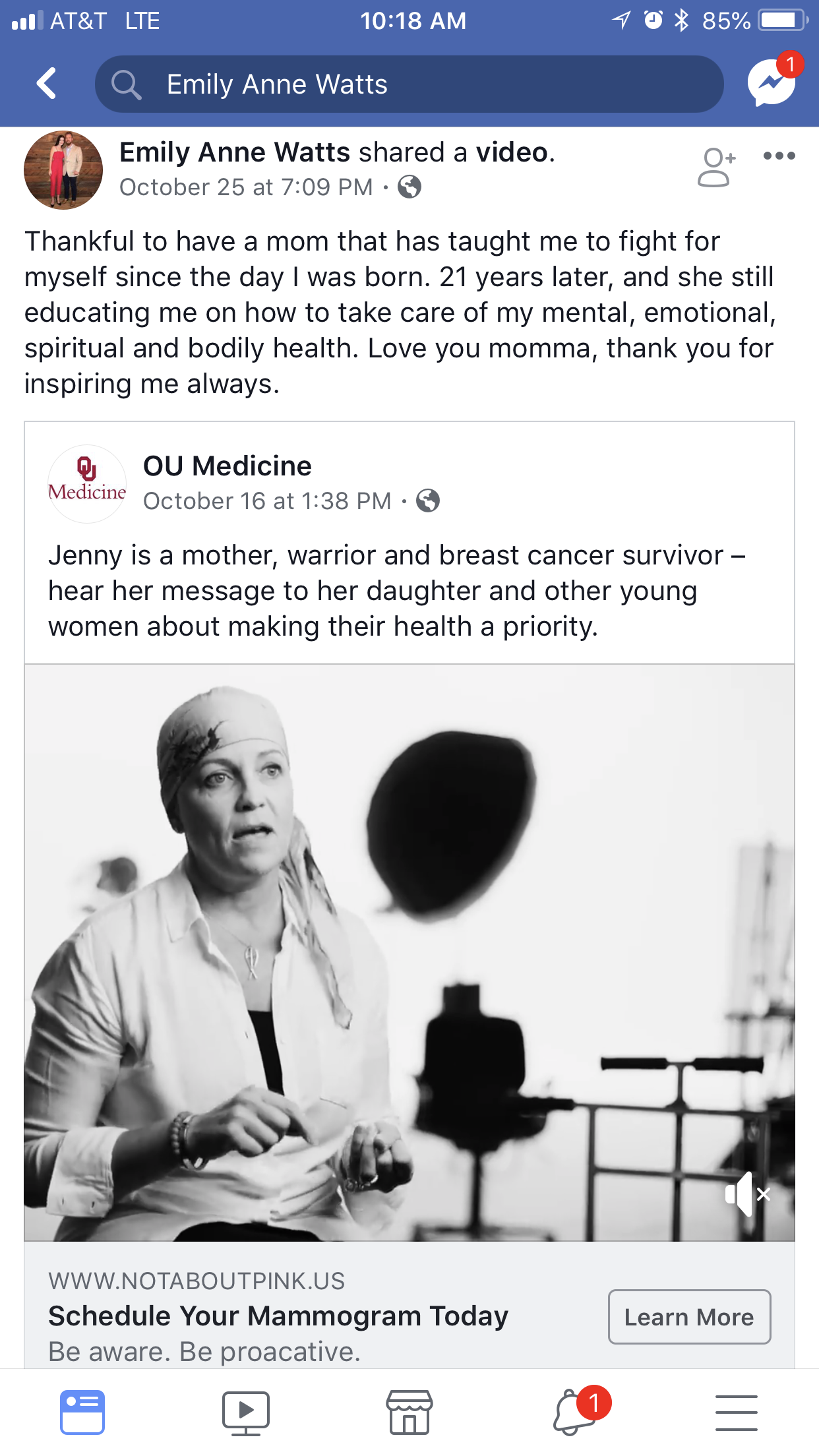Switch to the News Feed tab
Viewport: 819px width, 1456px height.
point(82,1412)
